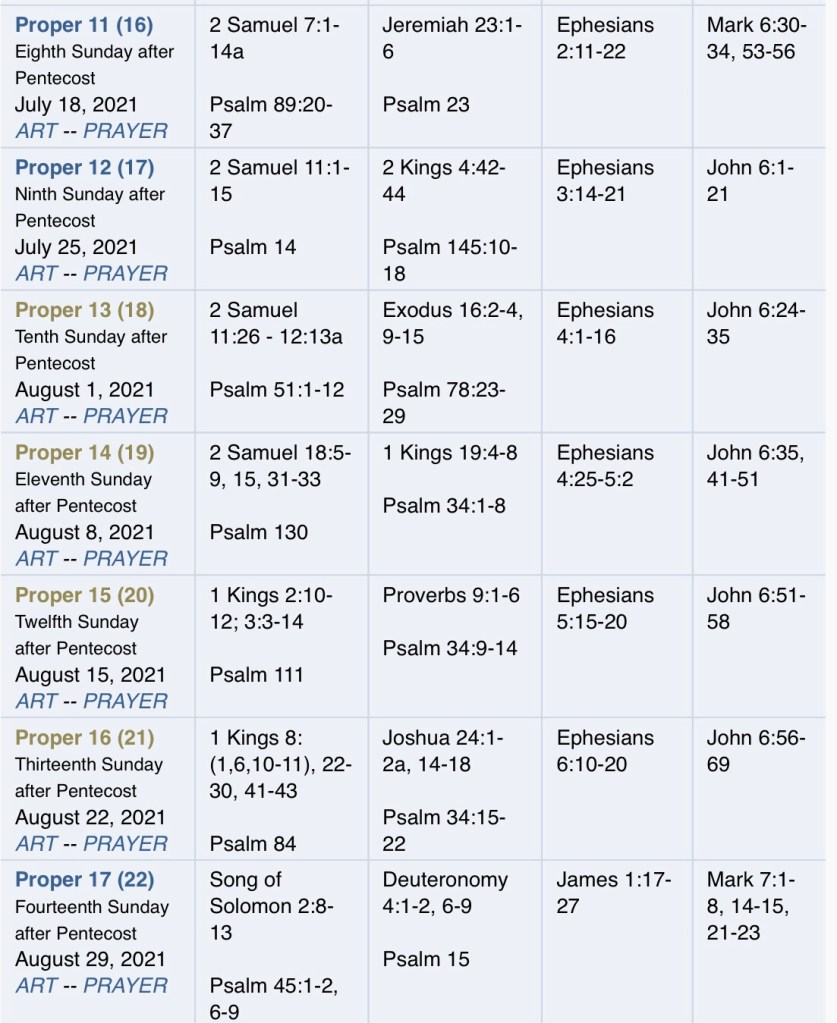Open the Proper 15 (20) link
837x1023 pixels.
[x=84, y=596]
